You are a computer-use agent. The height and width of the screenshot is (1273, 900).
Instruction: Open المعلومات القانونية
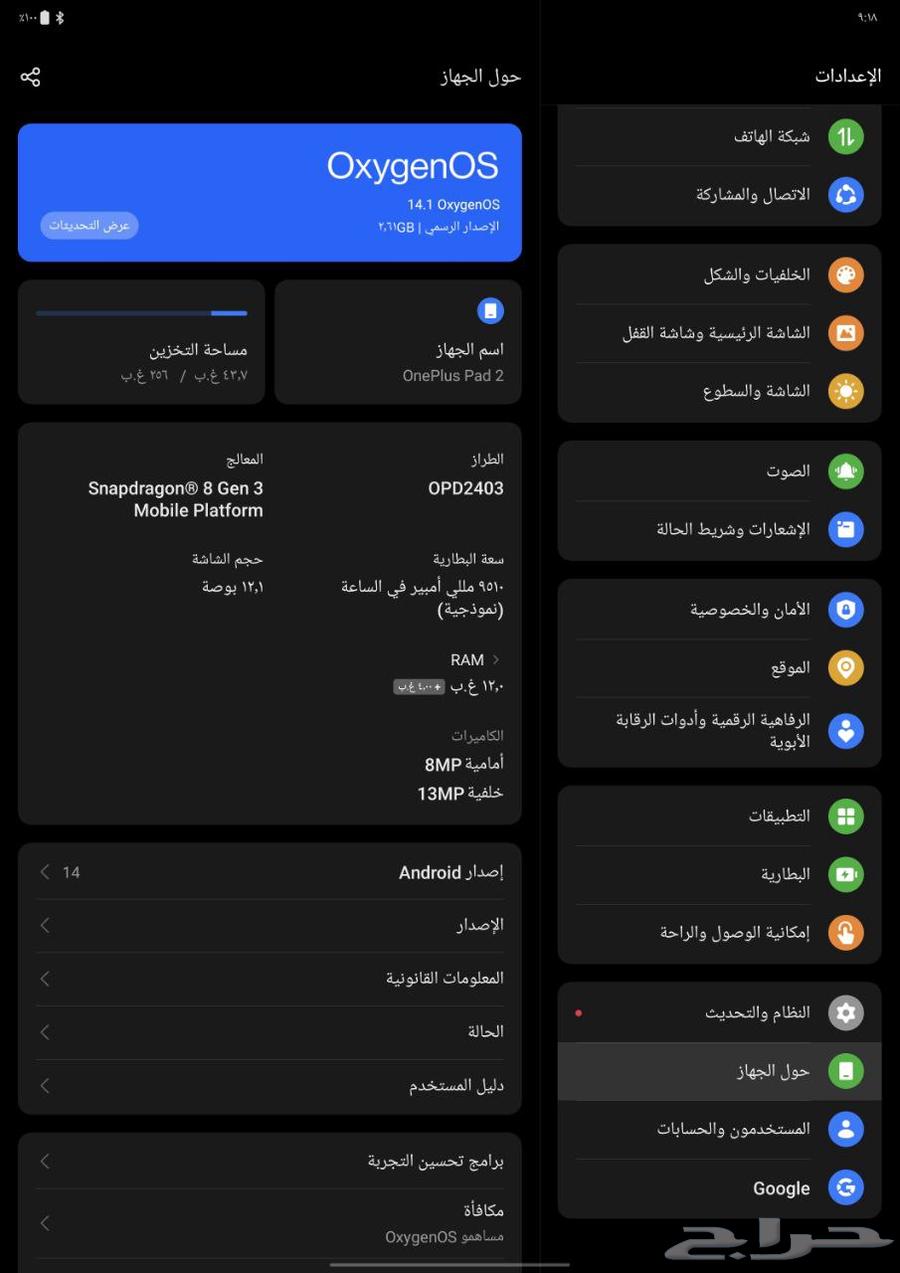click(x=270, y=979)
